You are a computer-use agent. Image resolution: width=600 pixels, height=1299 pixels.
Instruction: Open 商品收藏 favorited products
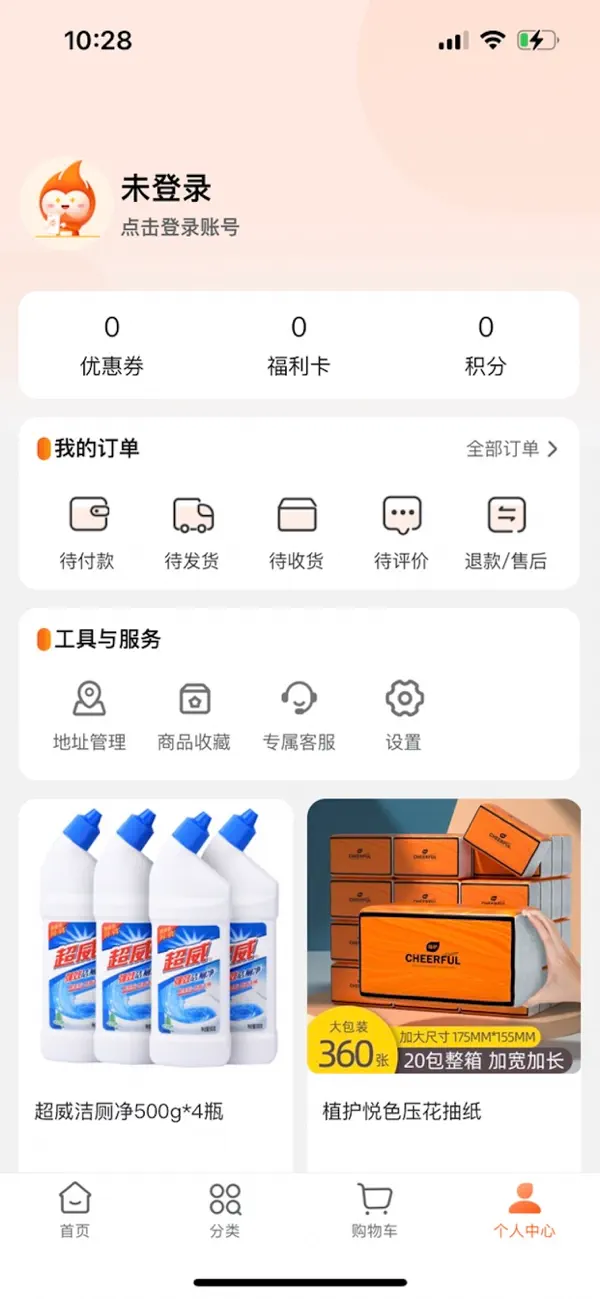pyautogui.click(x=194, y=714)
